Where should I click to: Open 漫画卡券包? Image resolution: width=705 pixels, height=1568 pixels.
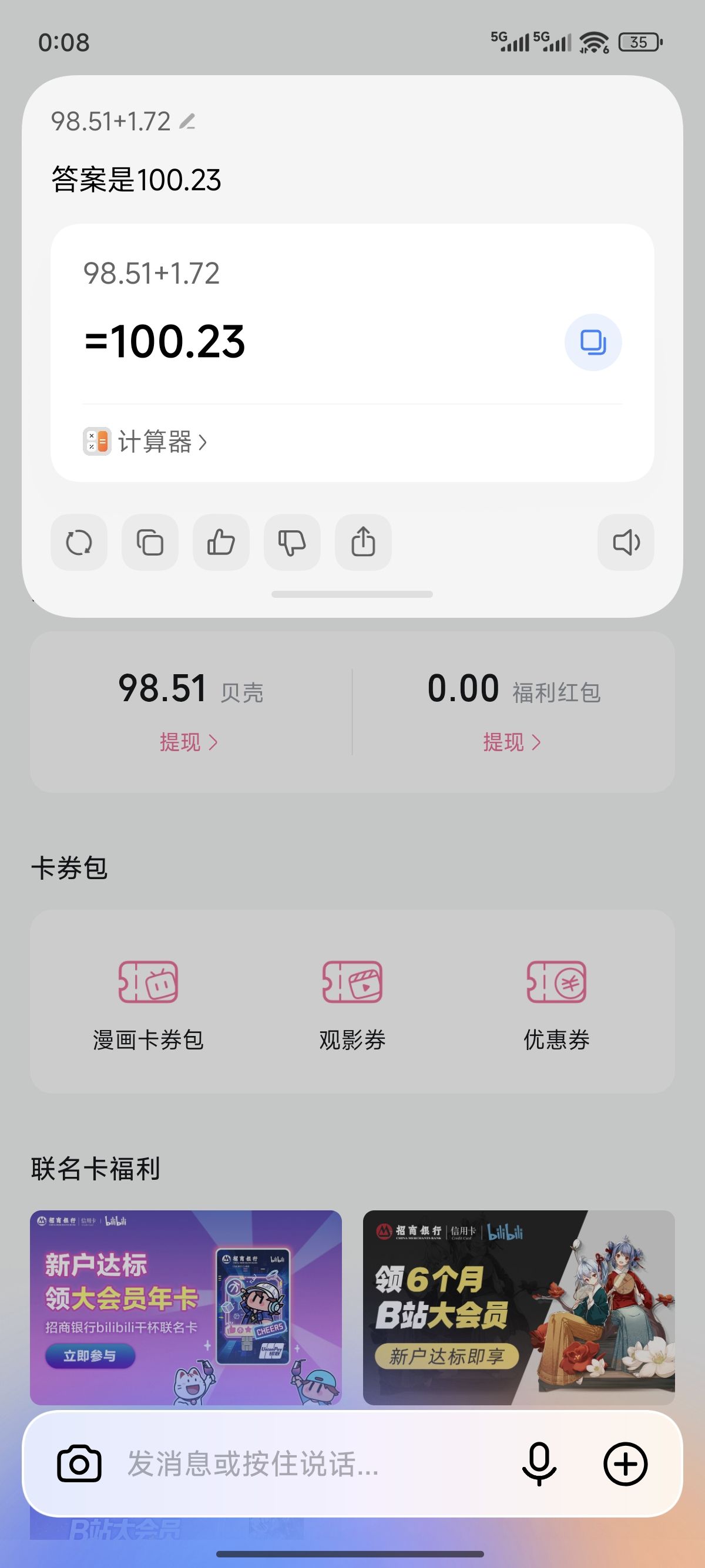[148, 1004]
